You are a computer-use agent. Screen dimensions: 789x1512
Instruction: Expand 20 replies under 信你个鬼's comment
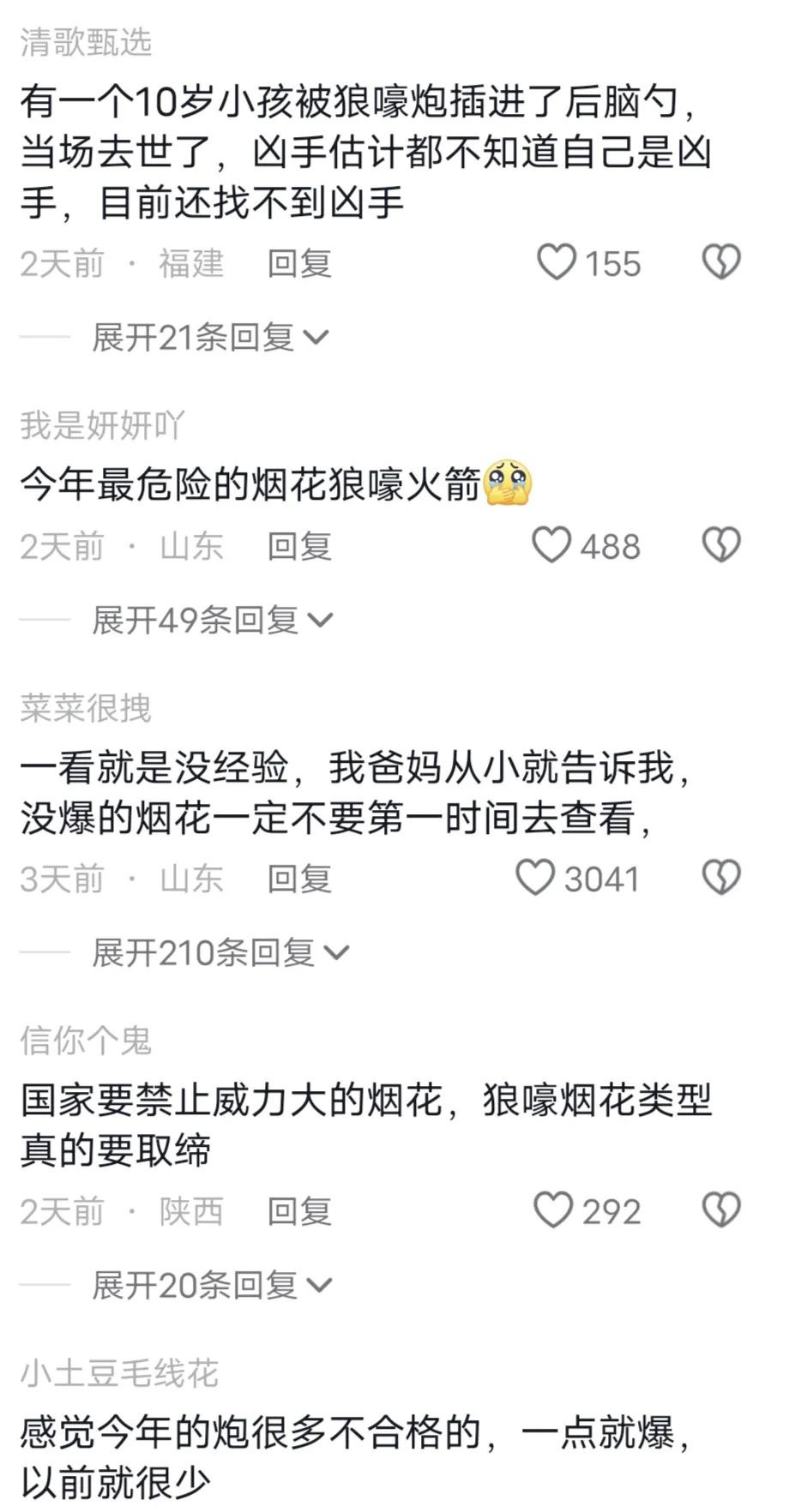[x=212, y=1285]
